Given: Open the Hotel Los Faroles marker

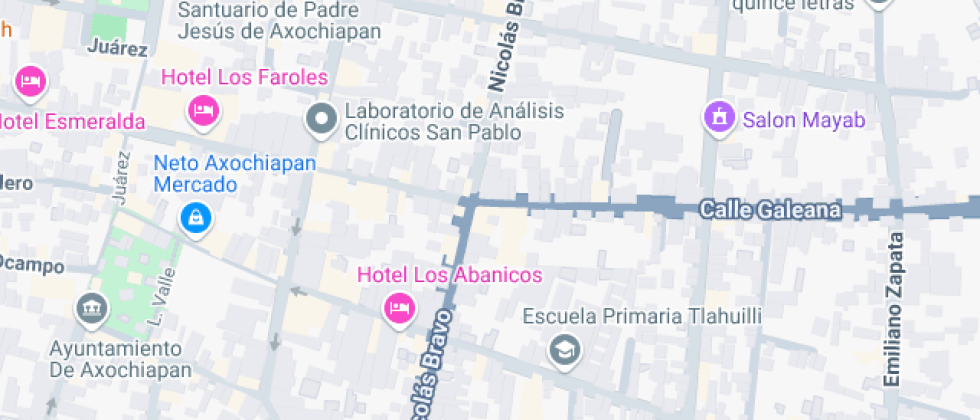Looking at the screenshot, I should coord(204,109).
